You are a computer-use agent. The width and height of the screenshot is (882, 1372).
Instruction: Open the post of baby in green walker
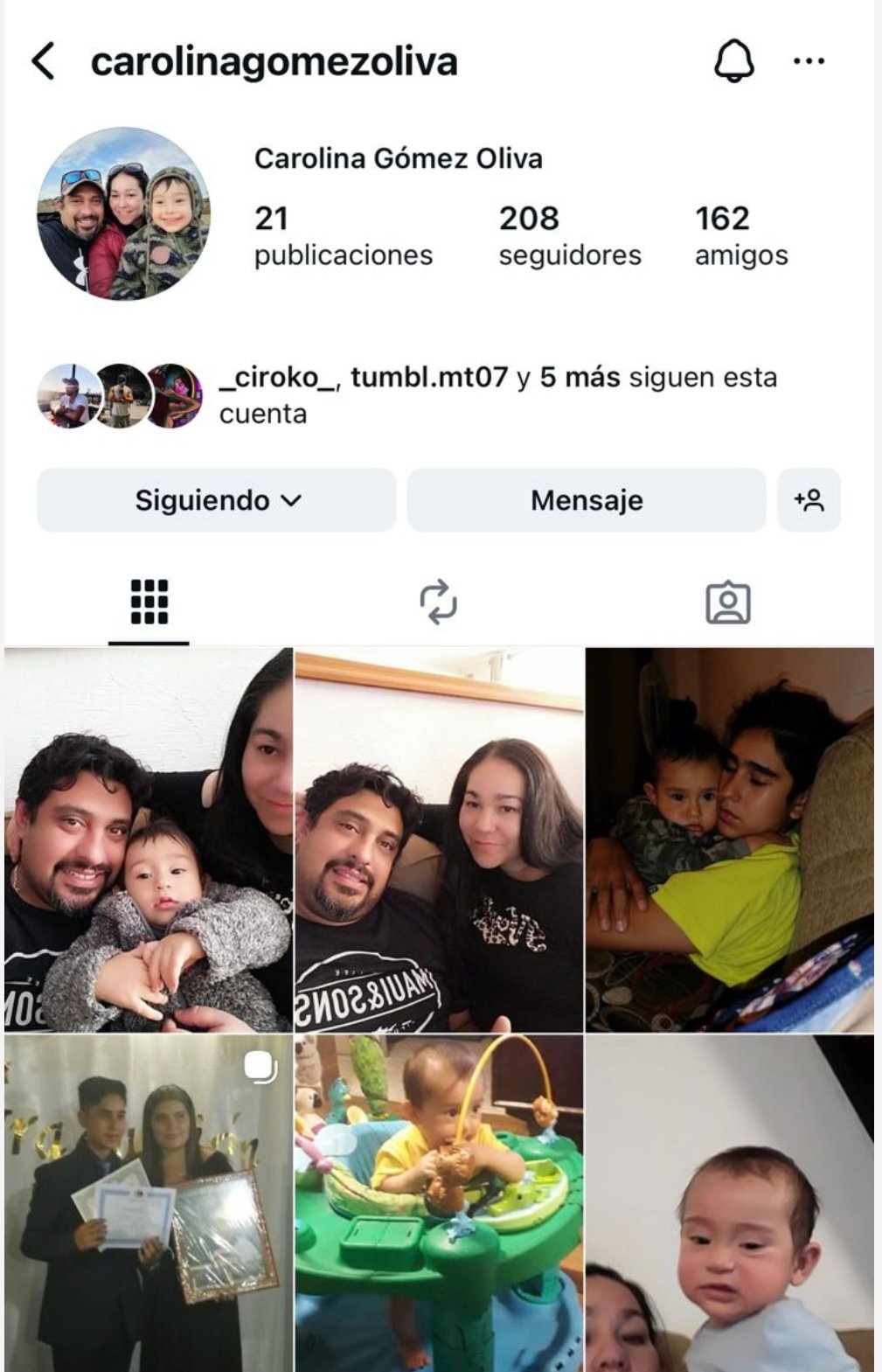[439, 1203]
